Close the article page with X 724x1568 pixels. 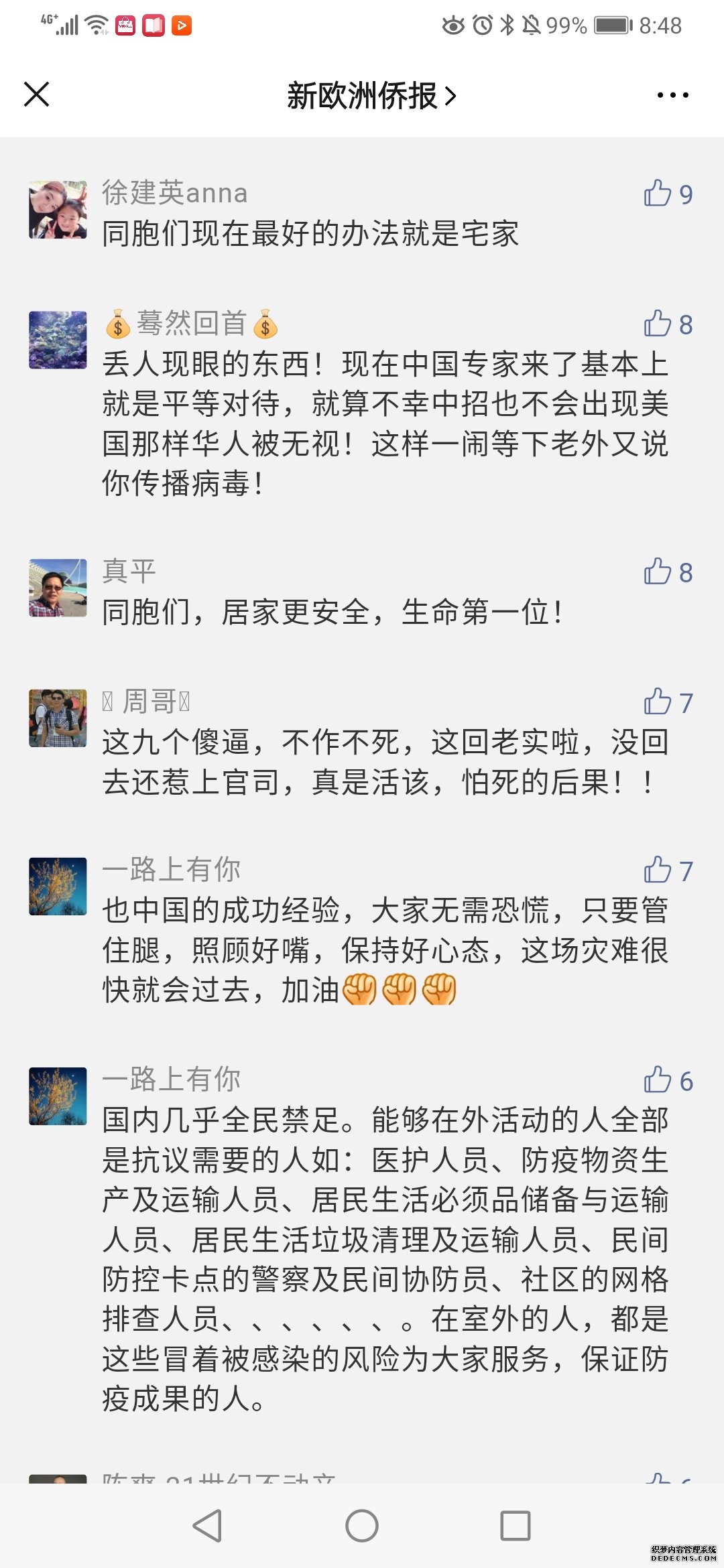coord(37,94)
